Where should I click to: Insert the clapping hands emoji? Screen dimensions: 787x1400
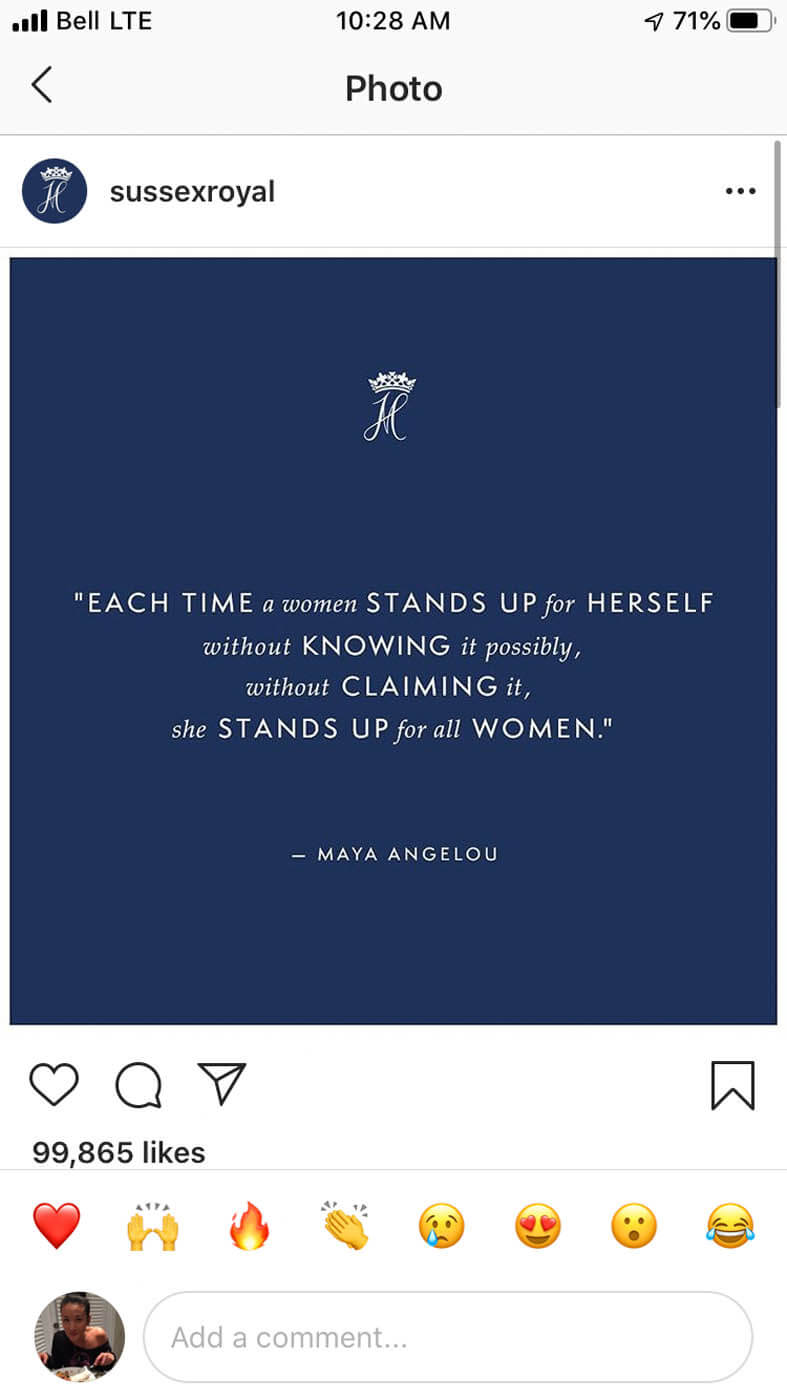coord(346,1225)
